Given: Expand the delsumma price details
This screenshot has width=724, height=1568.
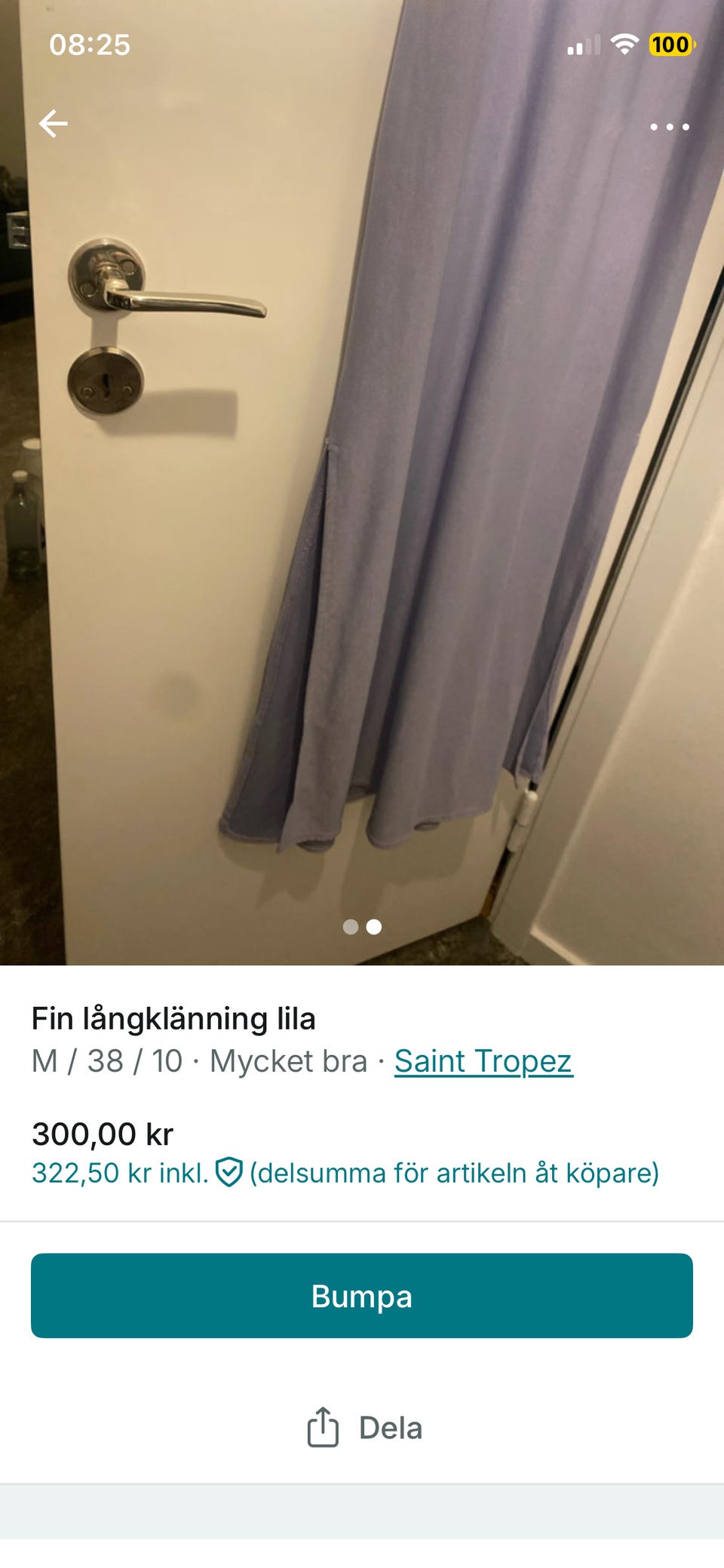Looking at the screenshot, I should click(452, 1174).
